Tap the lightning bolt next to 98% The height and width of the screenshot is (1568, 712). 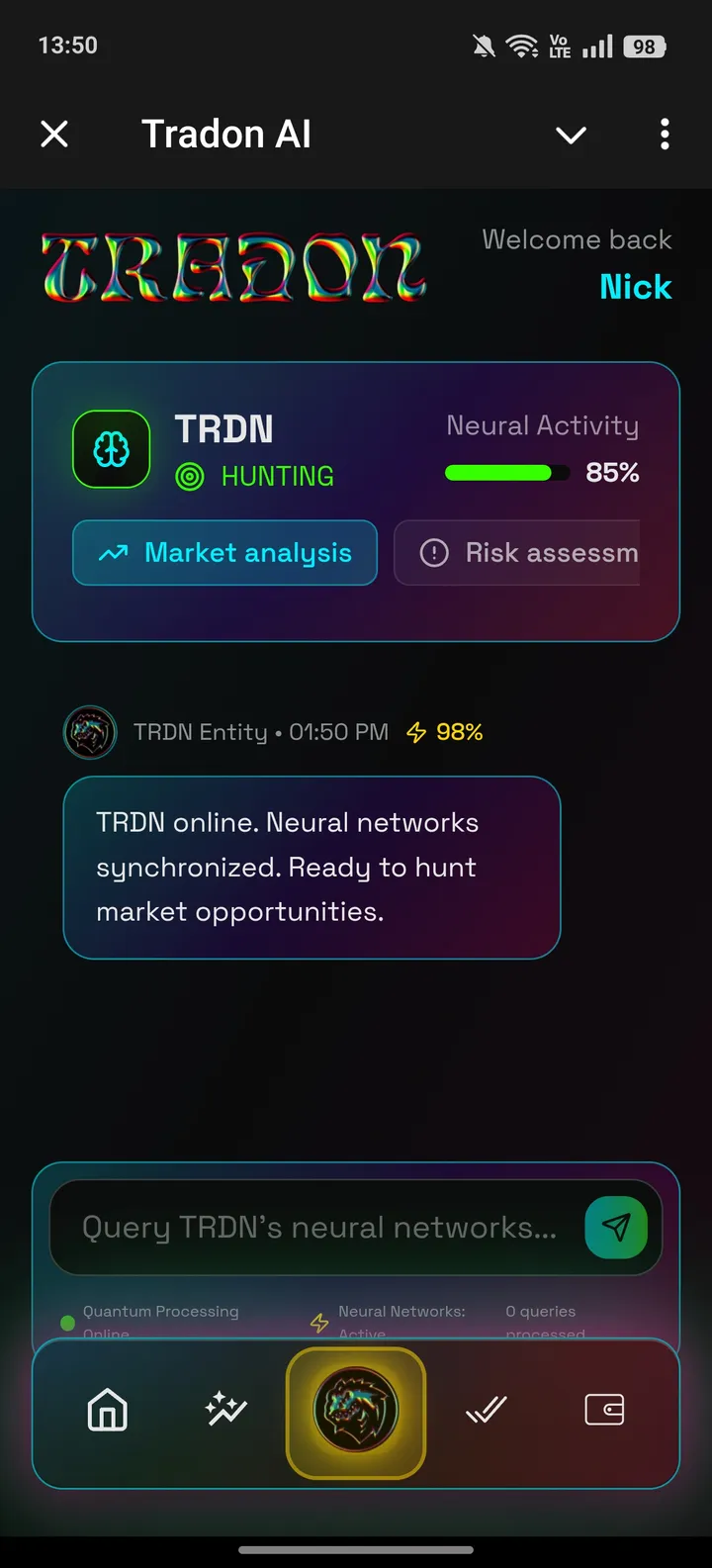coord(416,732)
